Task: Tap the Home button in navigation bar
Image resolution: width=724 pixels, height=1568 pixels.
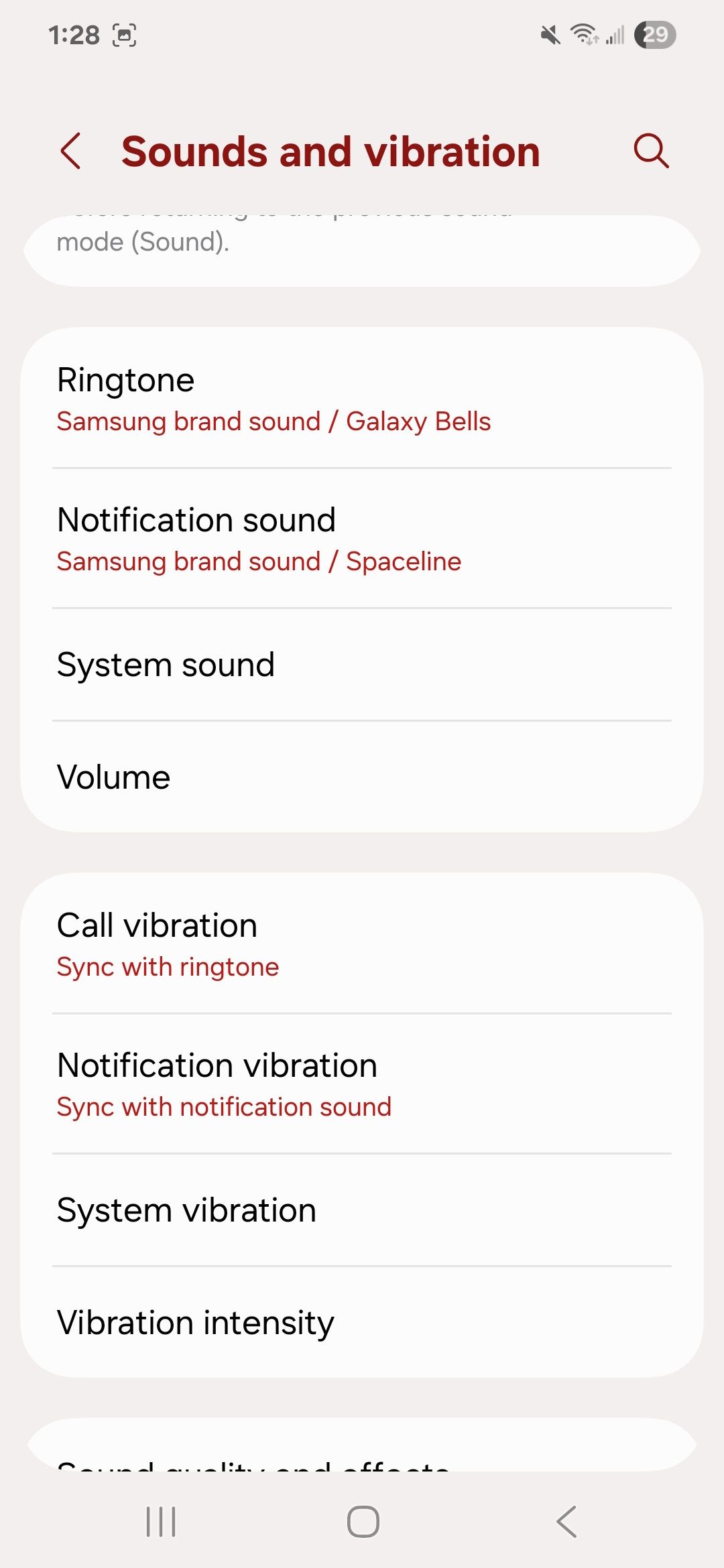Action: click(x=362, y=1520)
